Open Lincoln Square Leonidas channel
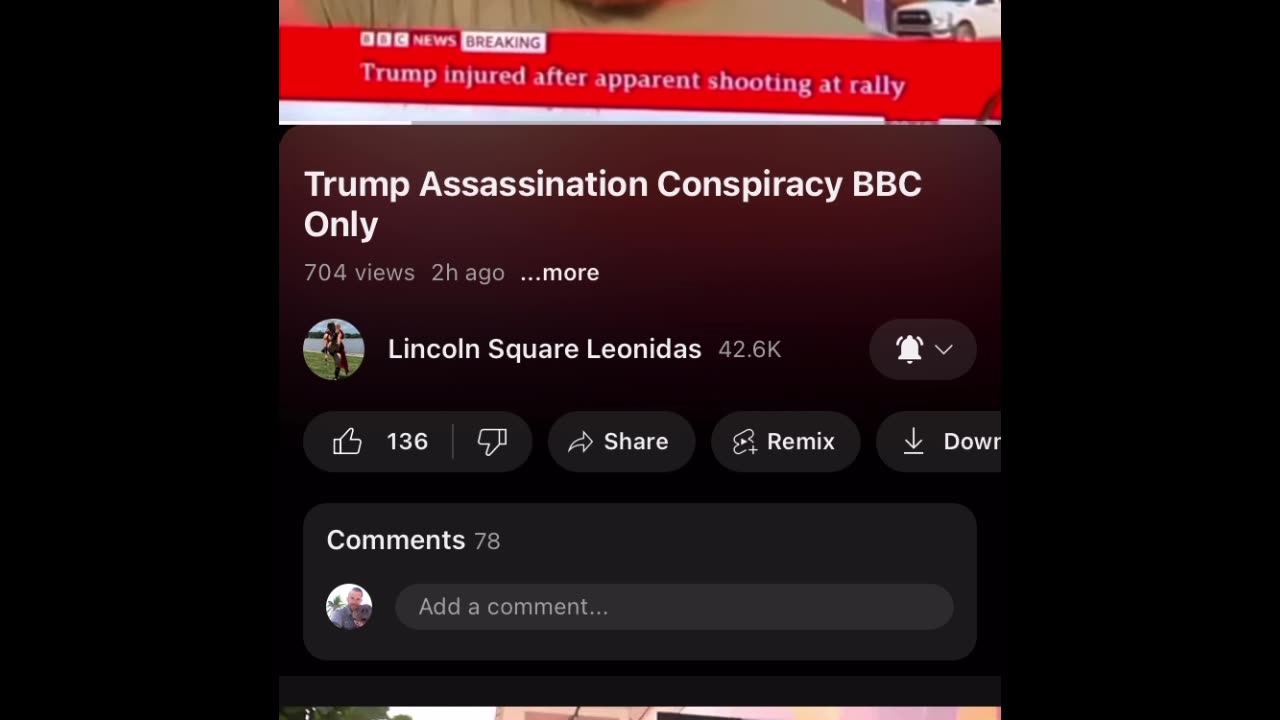 pos(544,349)
